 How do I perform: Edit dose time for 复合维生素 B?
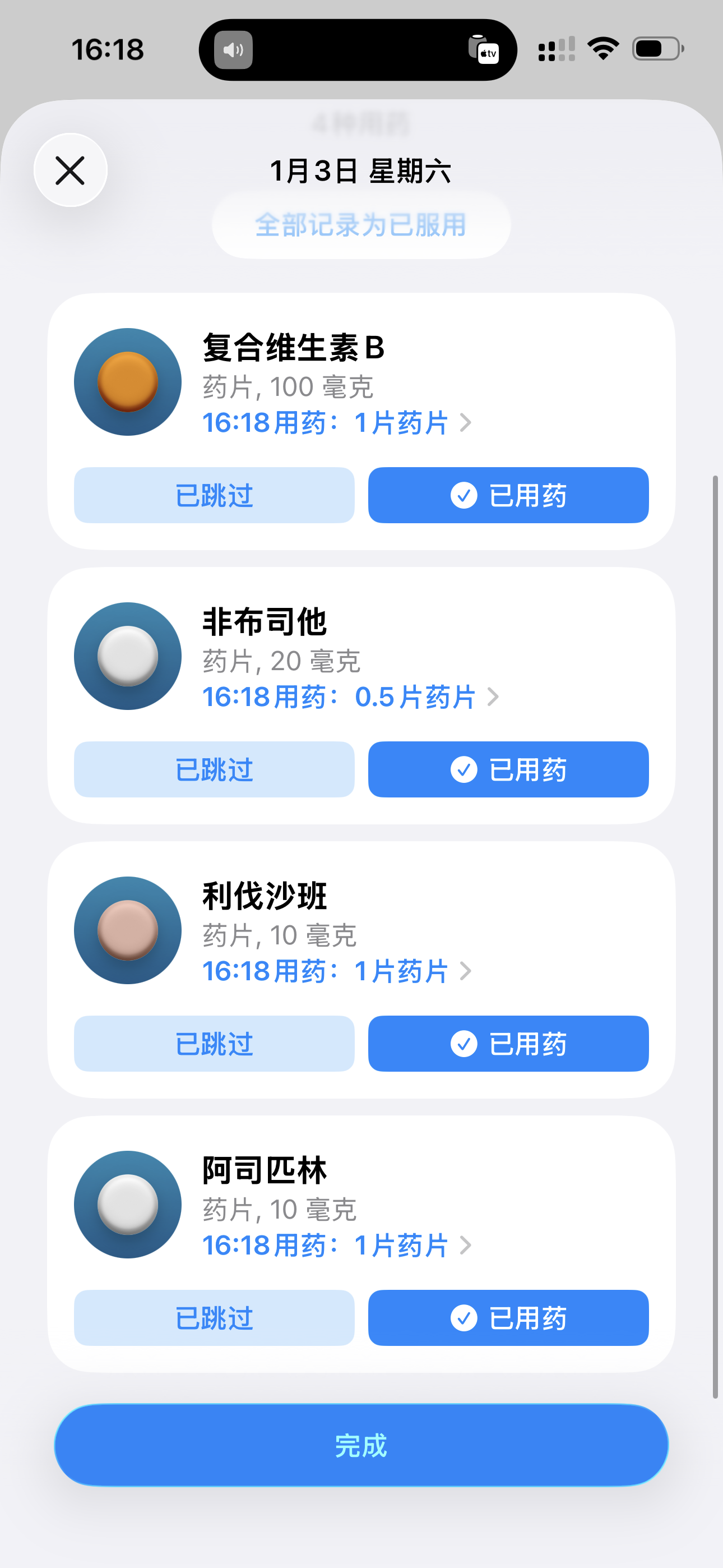point(336,422)
